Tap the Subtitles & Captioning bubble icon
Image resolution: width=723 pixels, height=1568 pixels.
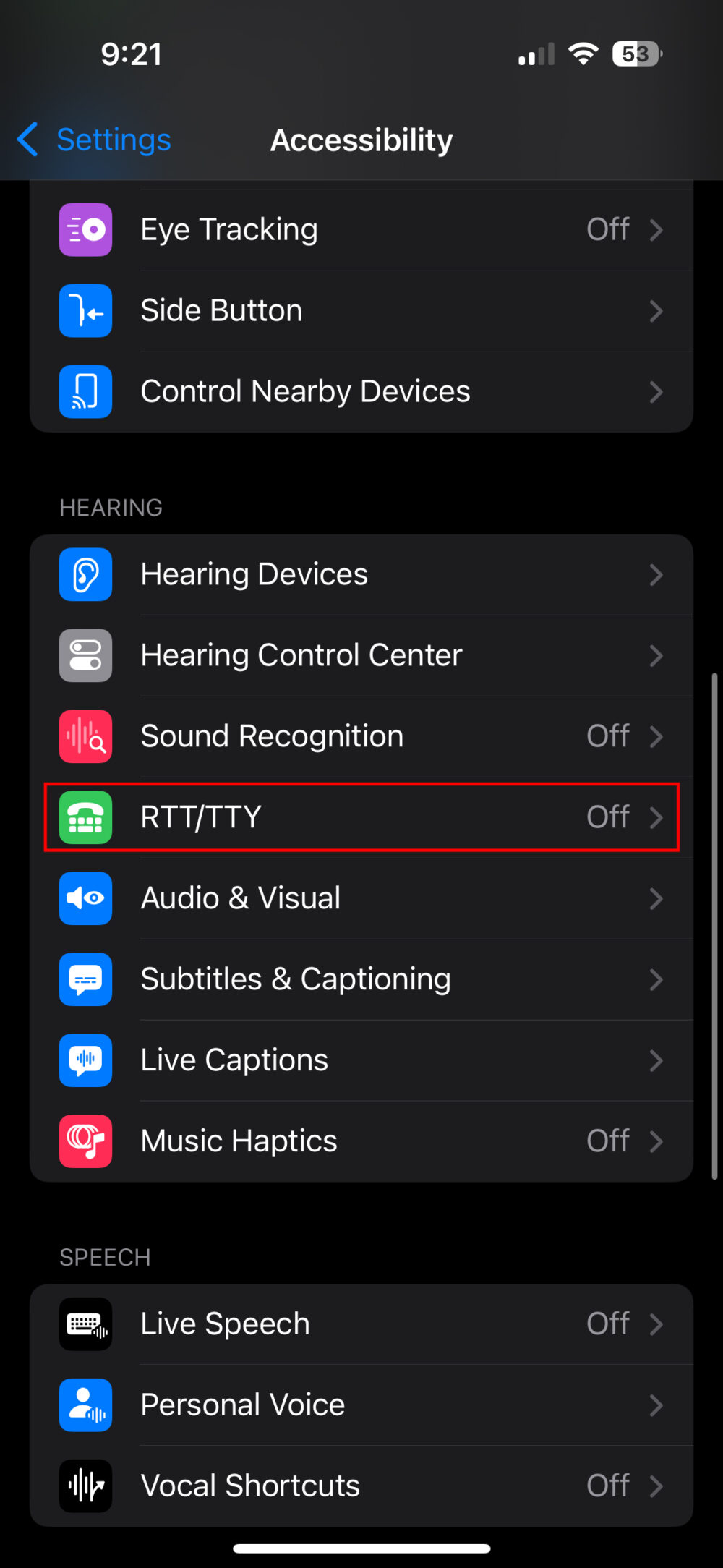[85, 979]
